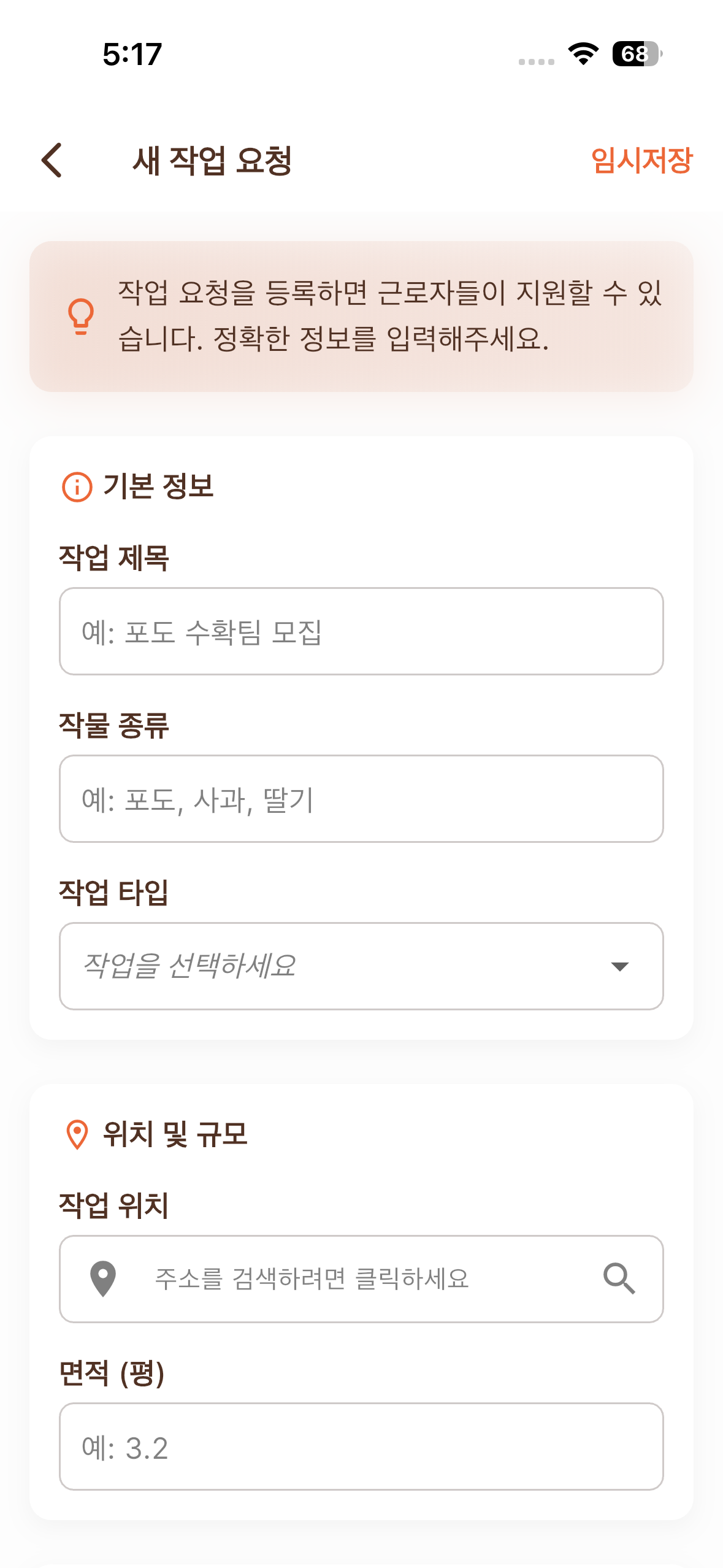723x1568 pixels.
Task: Expand the work type selection list
Action: (361, 966)
